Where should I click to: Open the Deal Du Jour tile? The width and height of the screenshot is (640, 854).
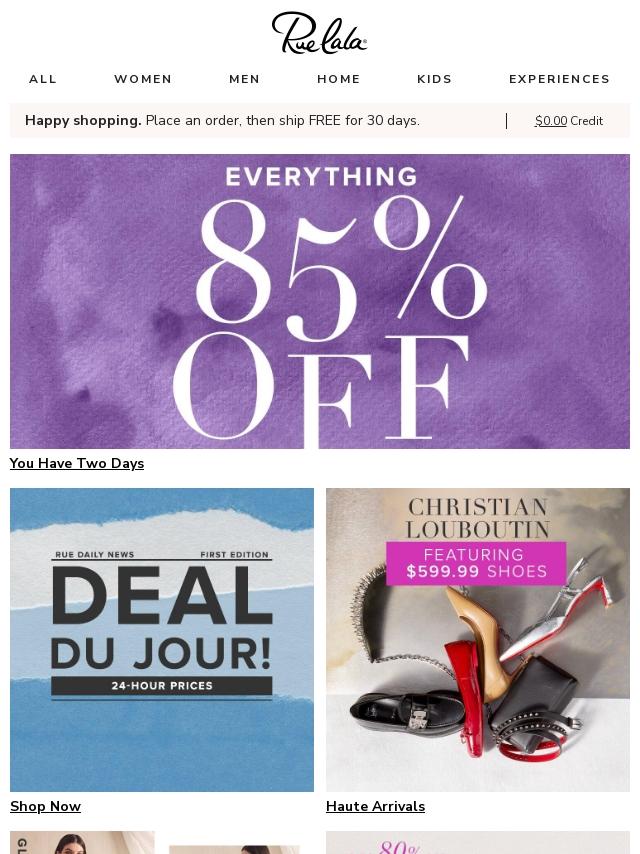pyautogui.click(x=162, y=640)
